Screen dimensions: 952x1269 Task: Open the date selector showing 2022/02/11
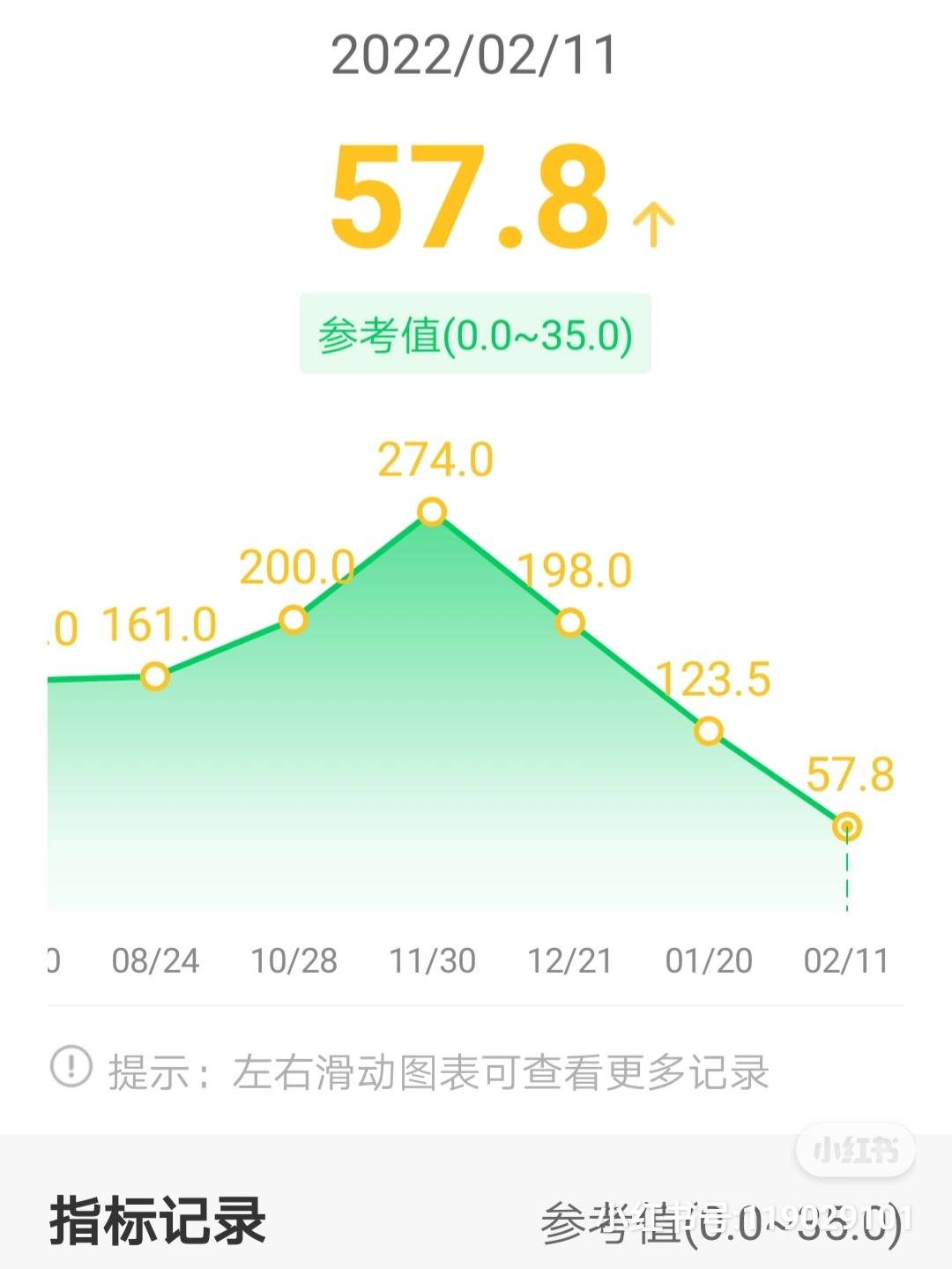474,56
